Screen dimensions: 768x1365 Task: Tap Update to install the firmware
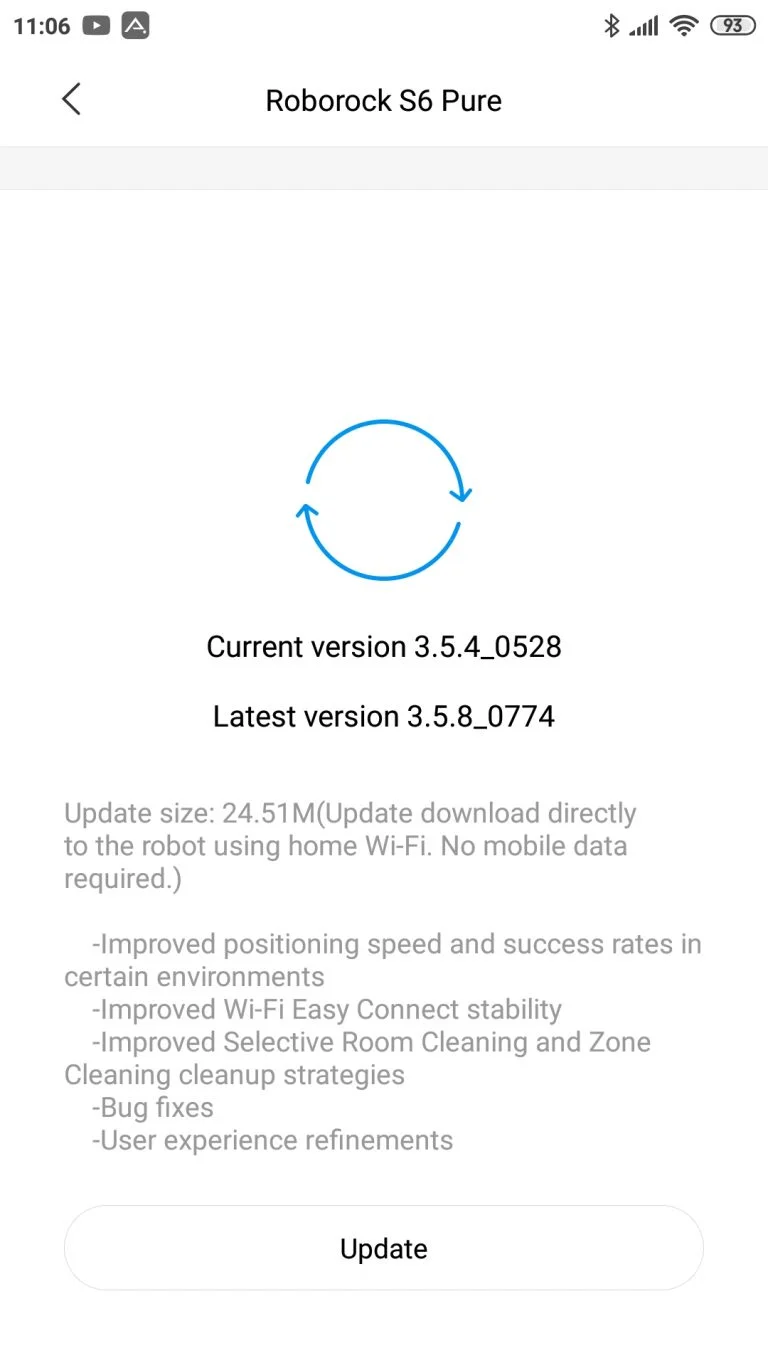pos(384,1248)
